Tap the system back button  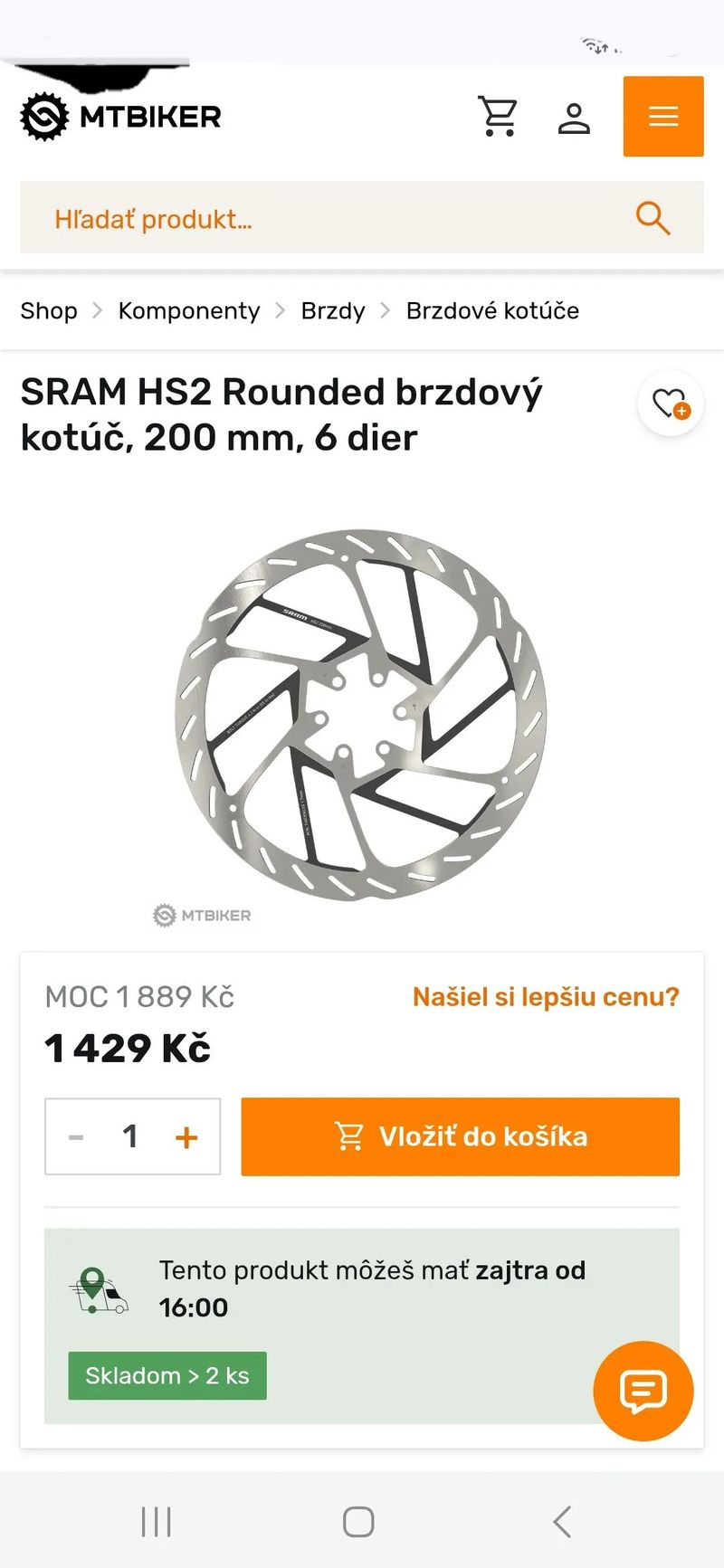coord(562,1522)
